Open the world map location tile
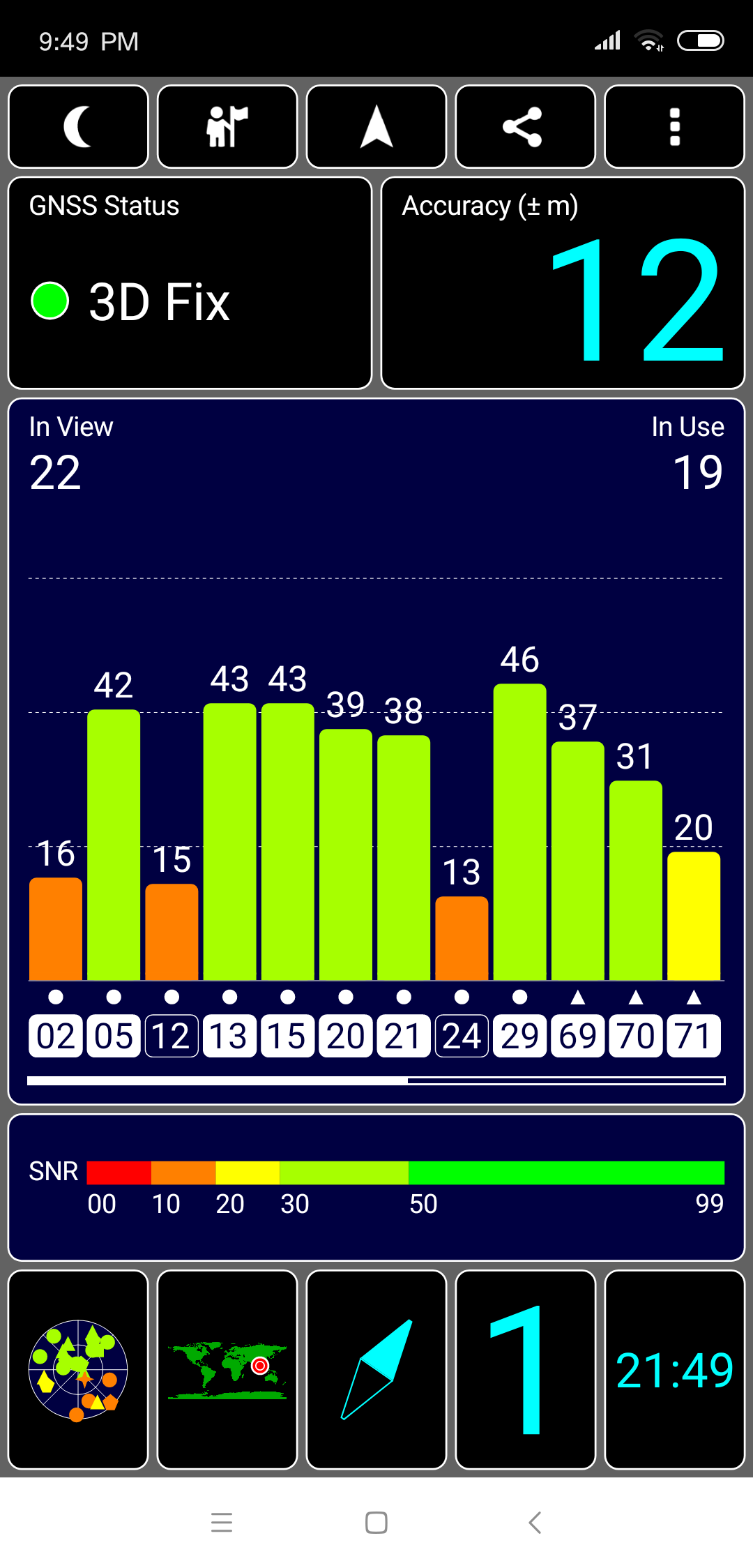Image resolution: width=753 pixels, height=1568 pixels. coord(227,1369)
